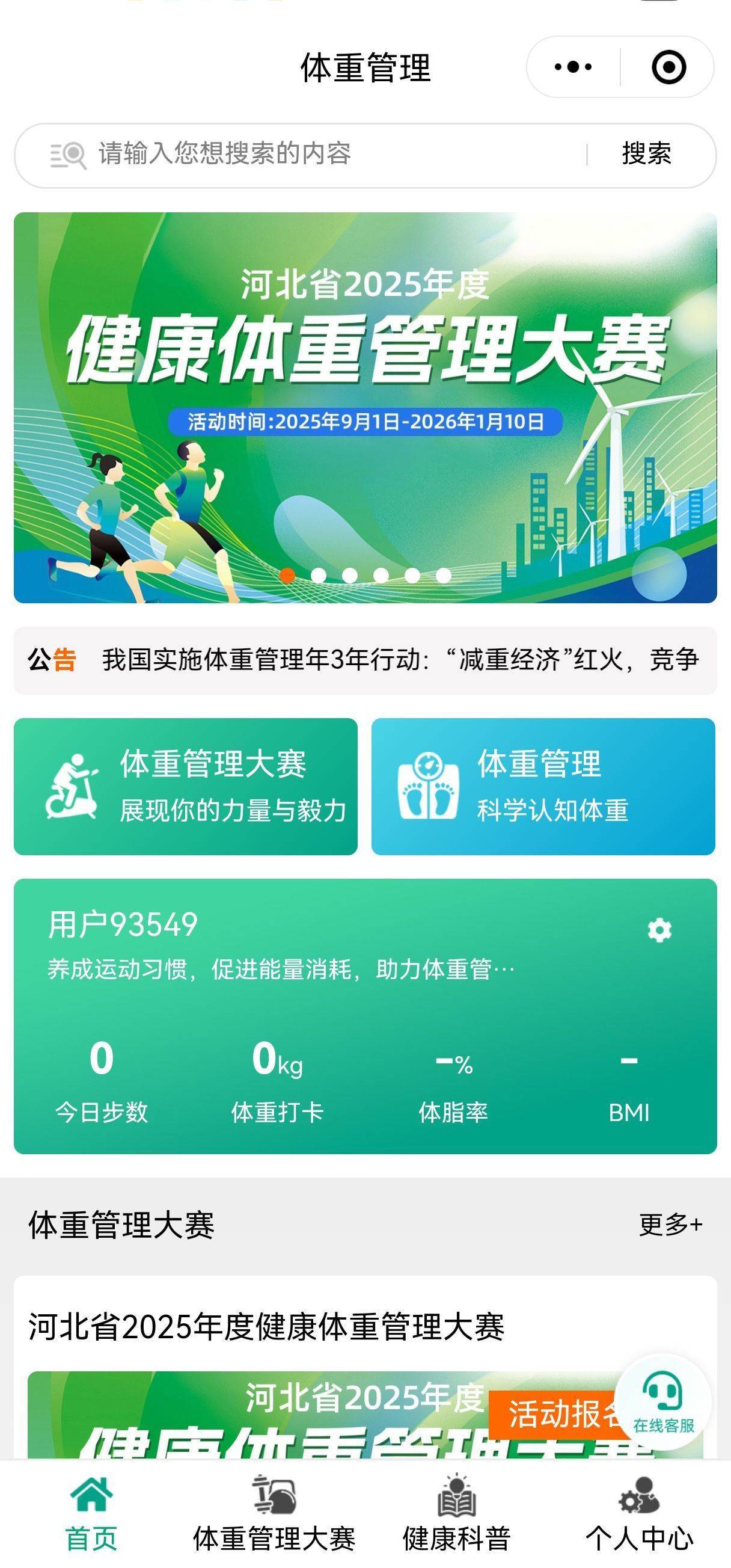
Task: Open the 健康体重管理大赛 top banner
Action: pos(365,408)
